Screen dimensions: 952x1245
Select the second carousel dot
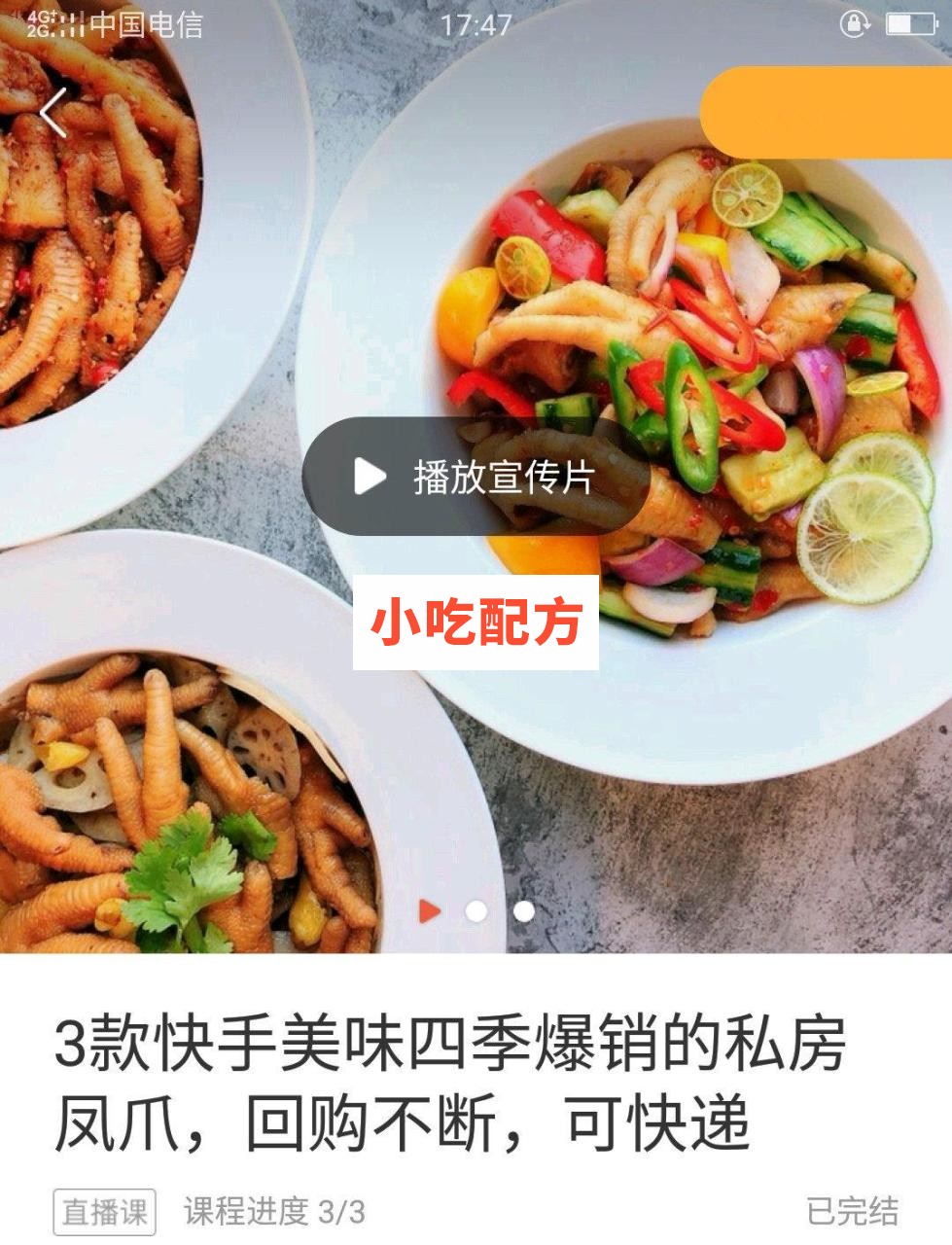476,912
